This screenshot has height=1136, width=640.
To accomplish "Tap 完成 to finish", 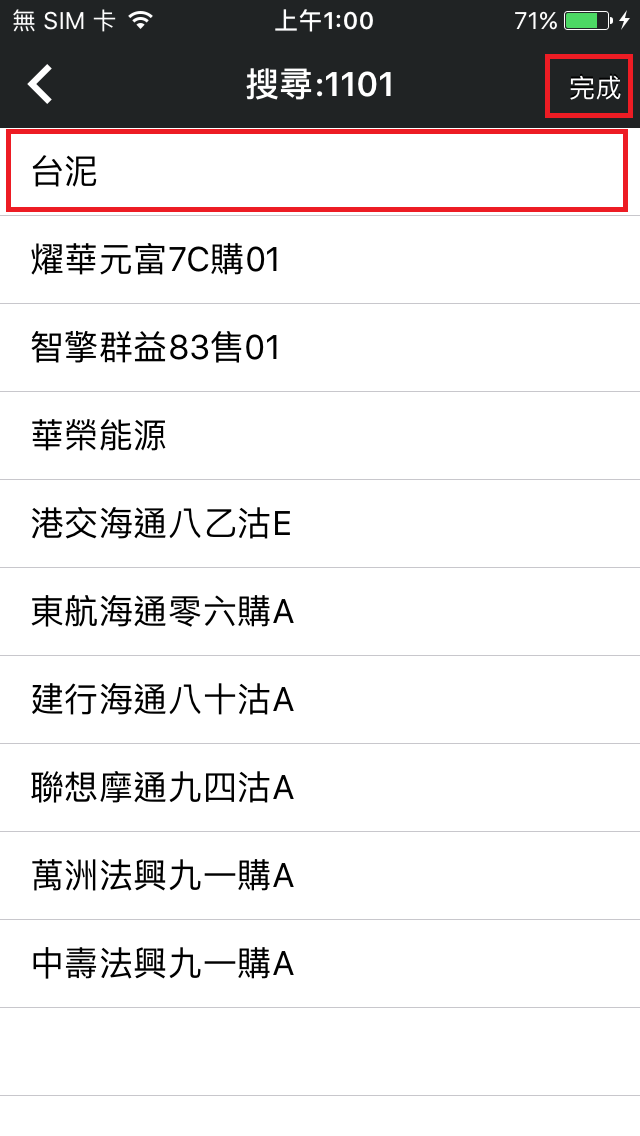I will (594, 88).
